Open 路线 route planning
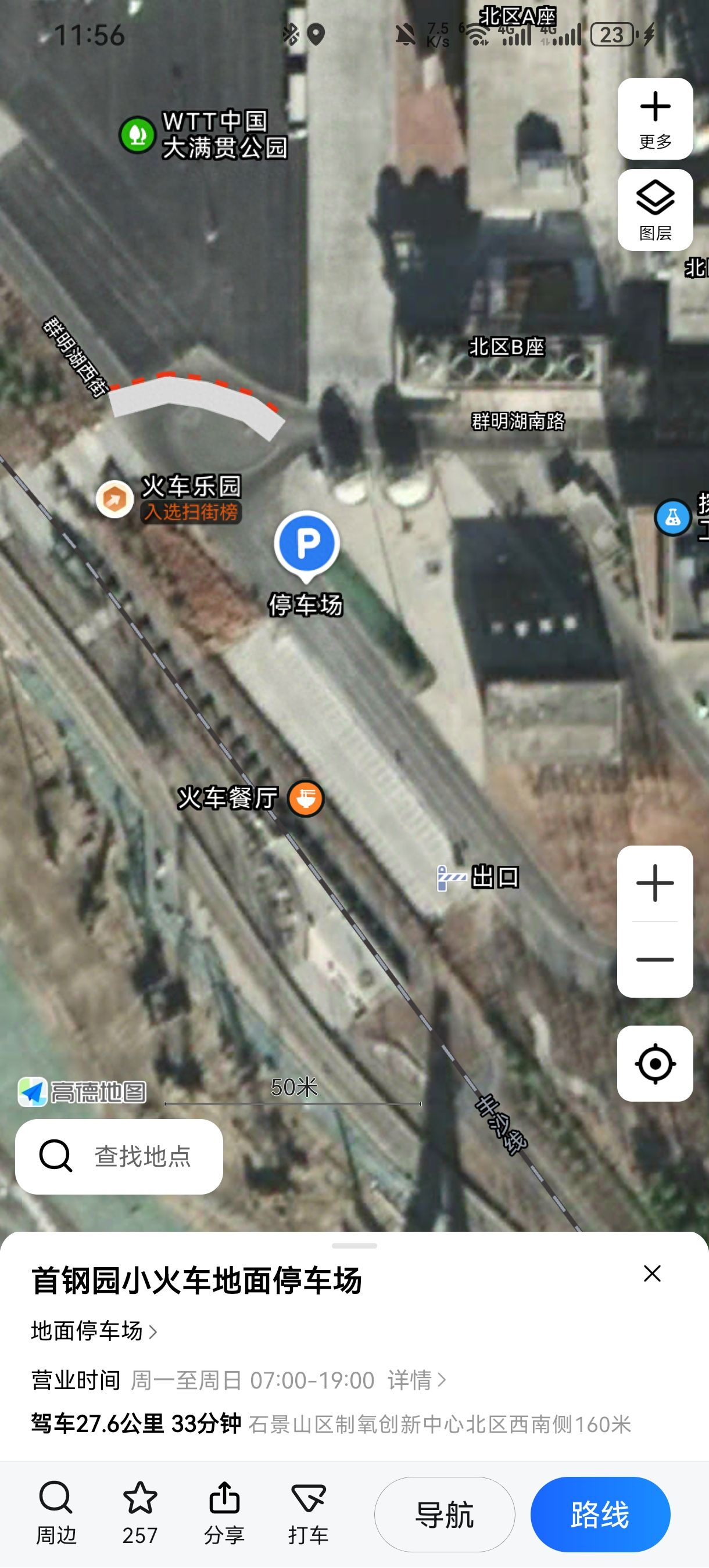 click(x=600, y=1514)
